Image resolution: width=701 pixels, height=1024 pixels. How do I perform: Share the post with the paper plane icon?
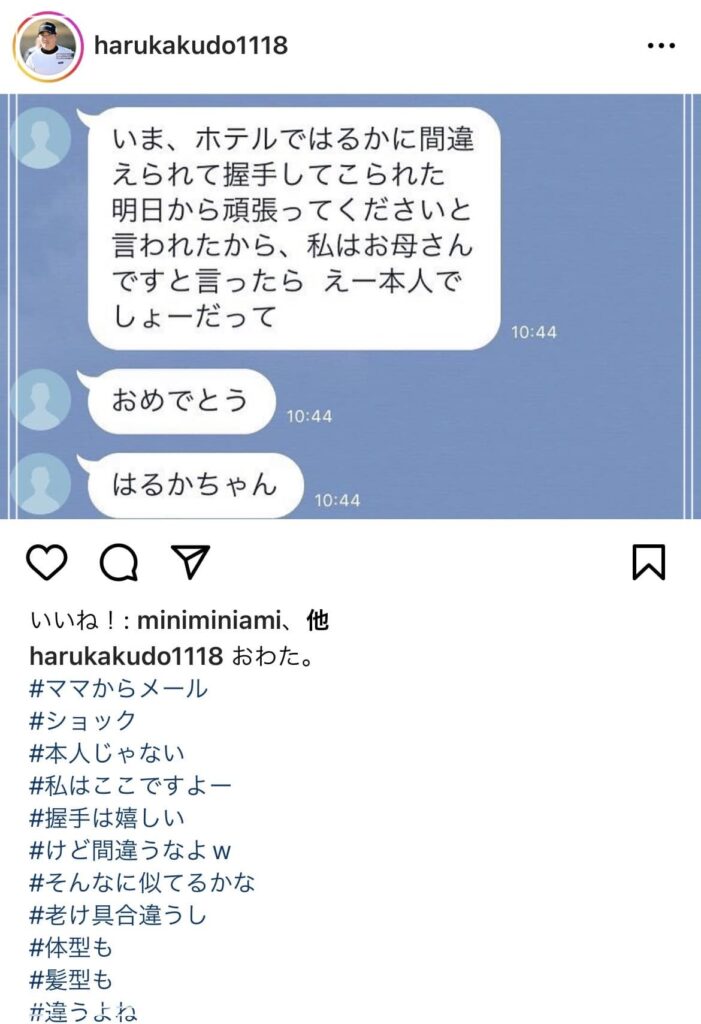point(190,563)
